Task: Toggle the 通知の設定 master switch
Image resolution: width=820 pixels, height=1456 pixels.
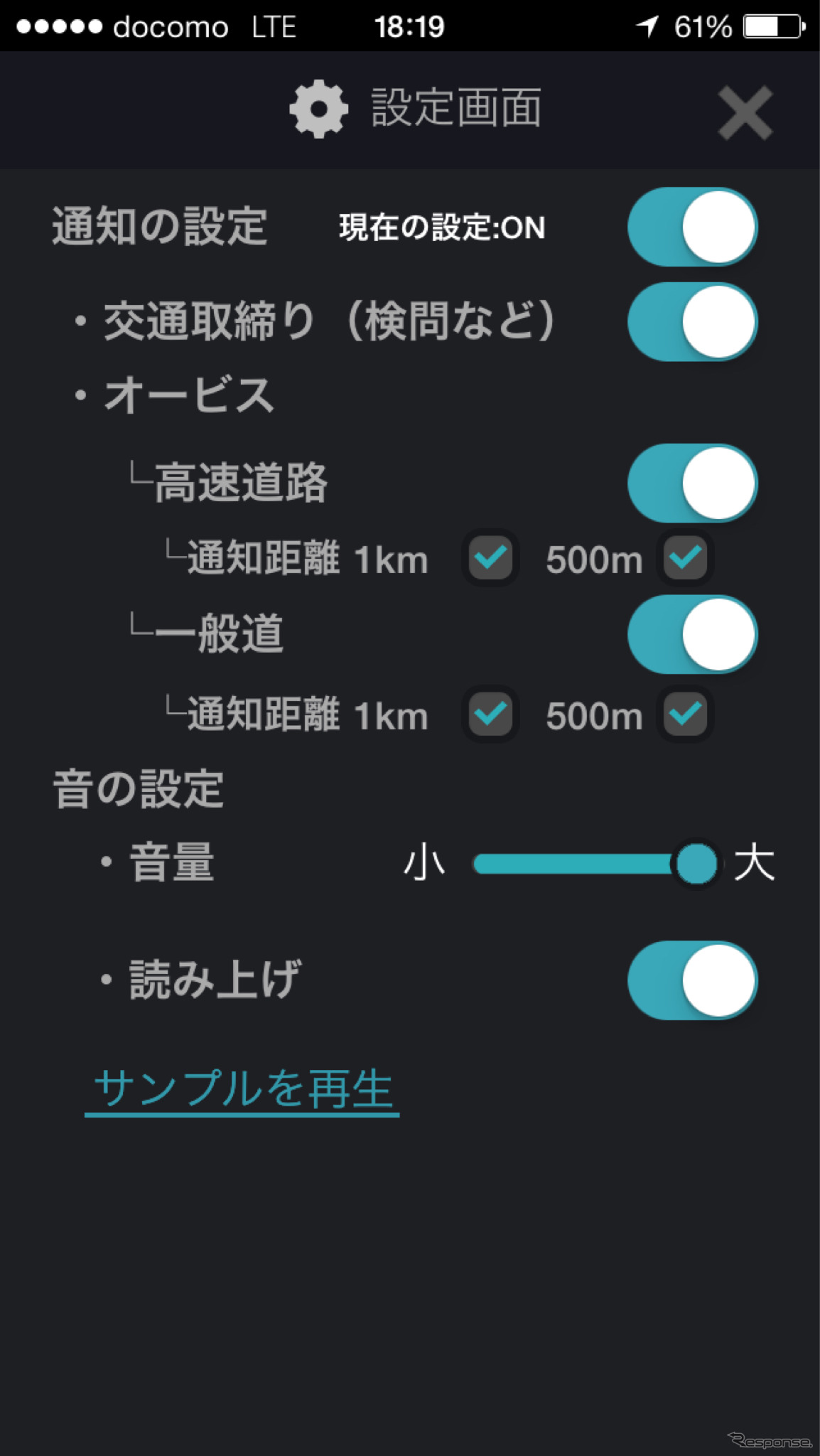Action: tap(692, 227)
